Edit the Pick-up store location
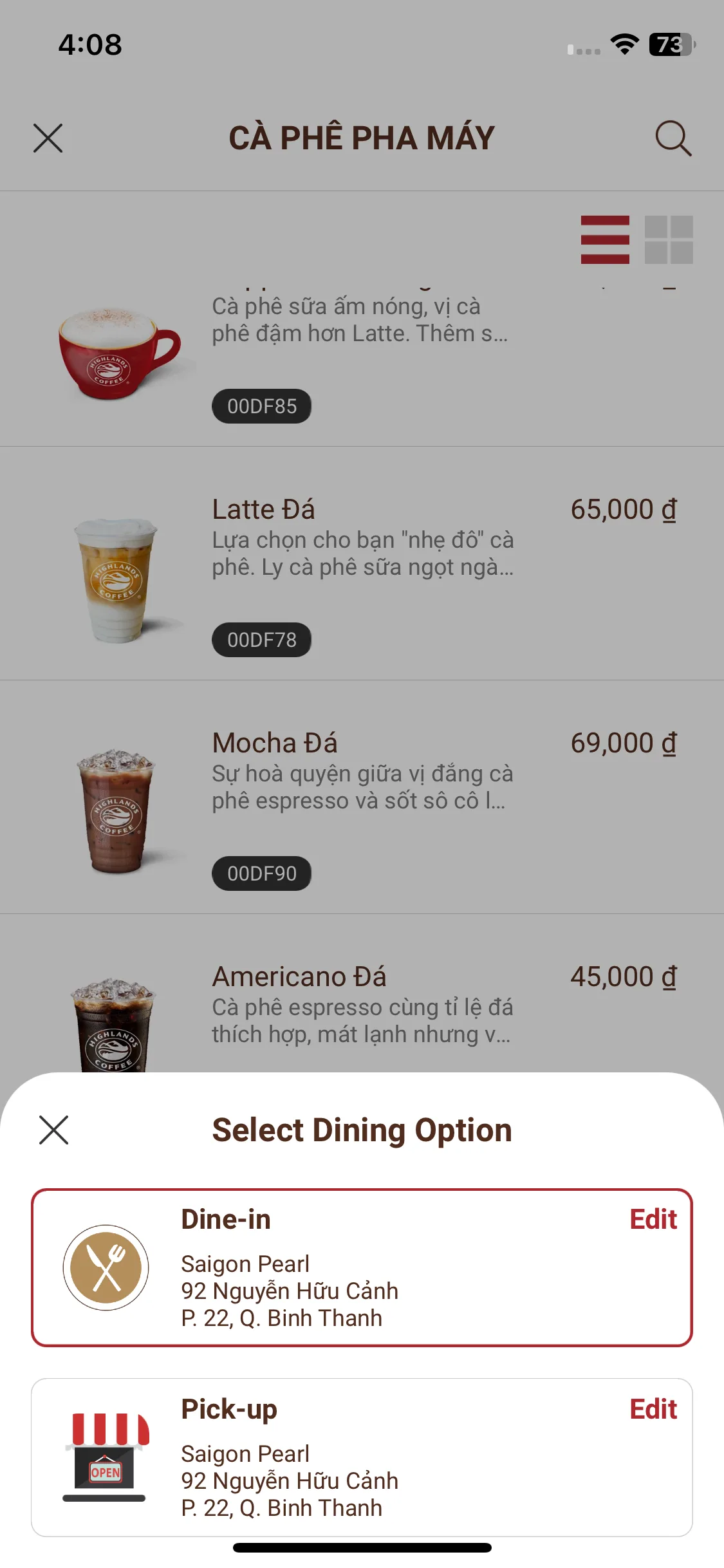 (653, 1410)
